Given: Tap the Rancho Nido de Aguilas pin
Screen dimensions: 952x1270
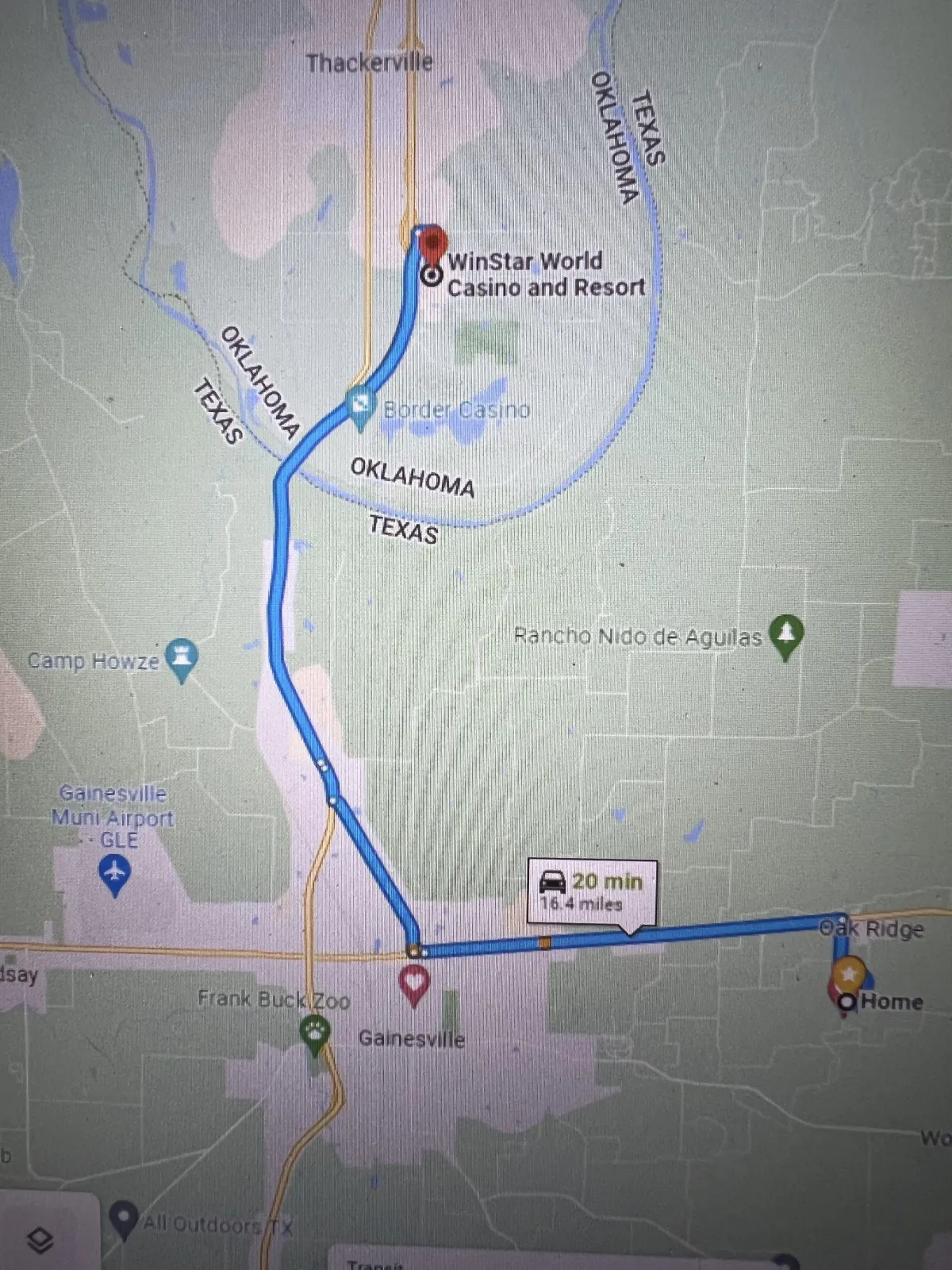Looking at the screenshot, I should pyautogui.click(x=785, y=635).
